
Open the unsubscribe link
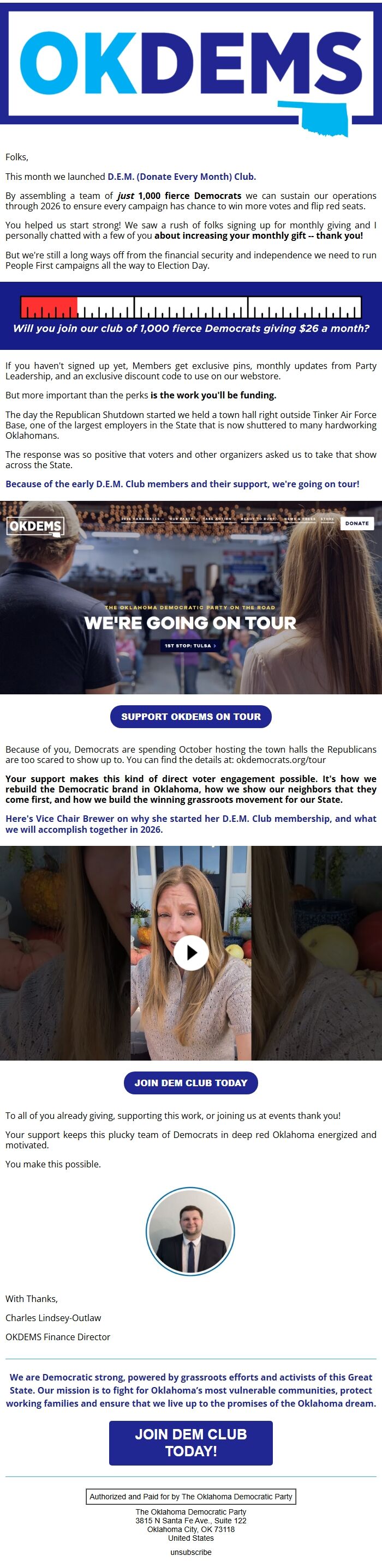[x=190, y=1552]
